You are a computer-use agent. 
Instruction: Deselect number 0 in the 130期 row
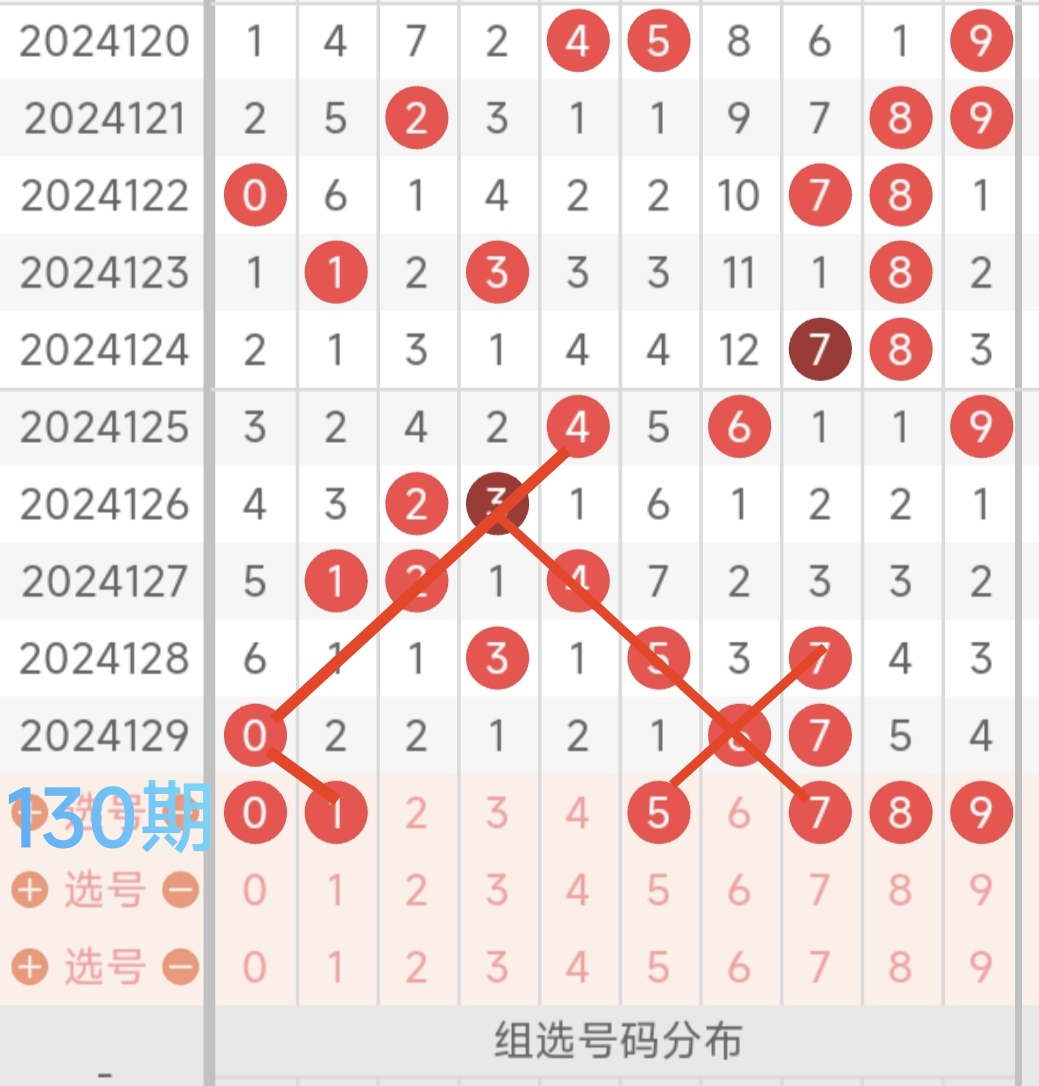pyautogui.click(x=255, y=813)
